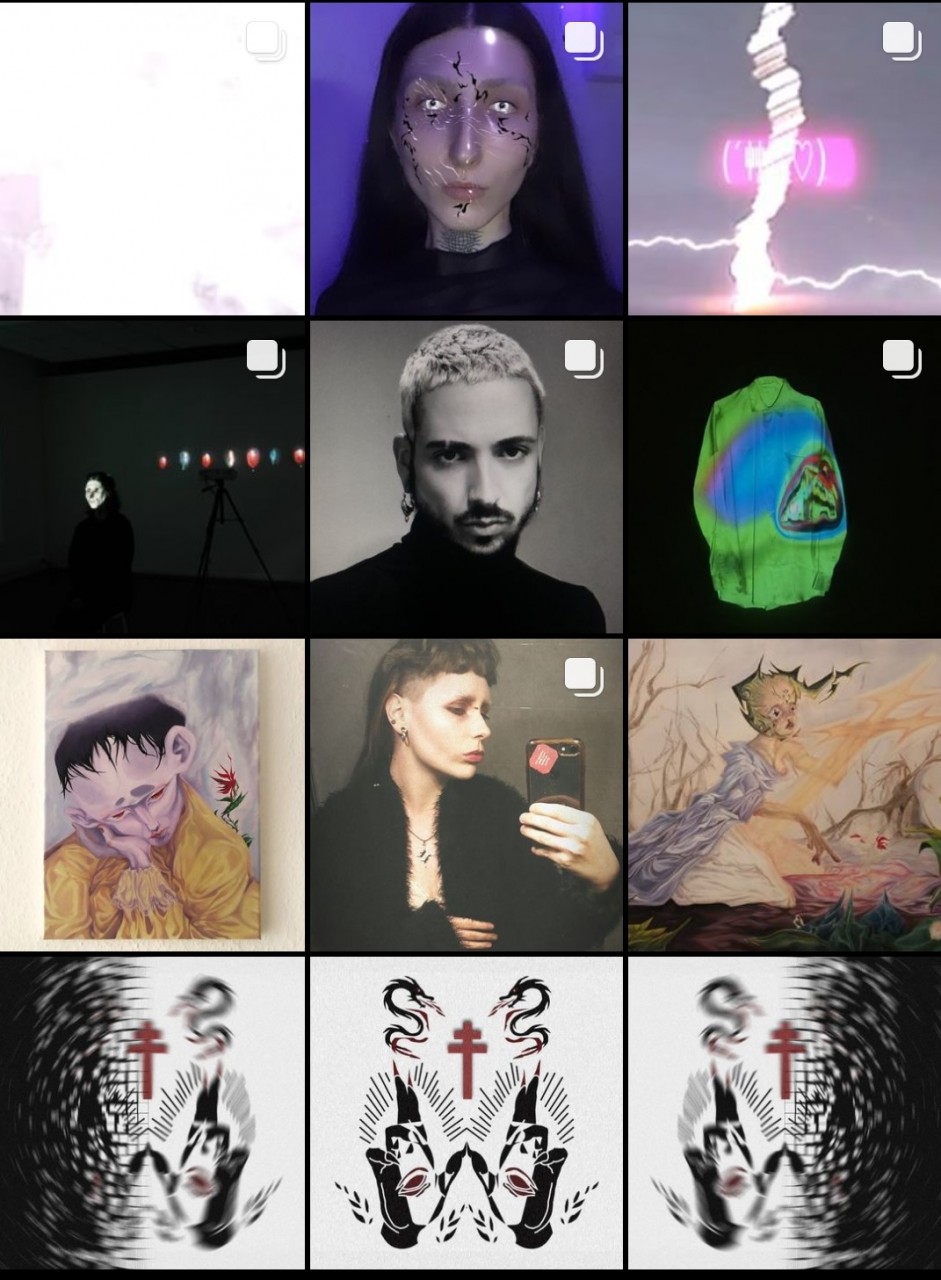Open the sharp symmetrical dragons and cross artwork
The height and width of the screenshot is (1280, 941).
tap(466, 1112)
